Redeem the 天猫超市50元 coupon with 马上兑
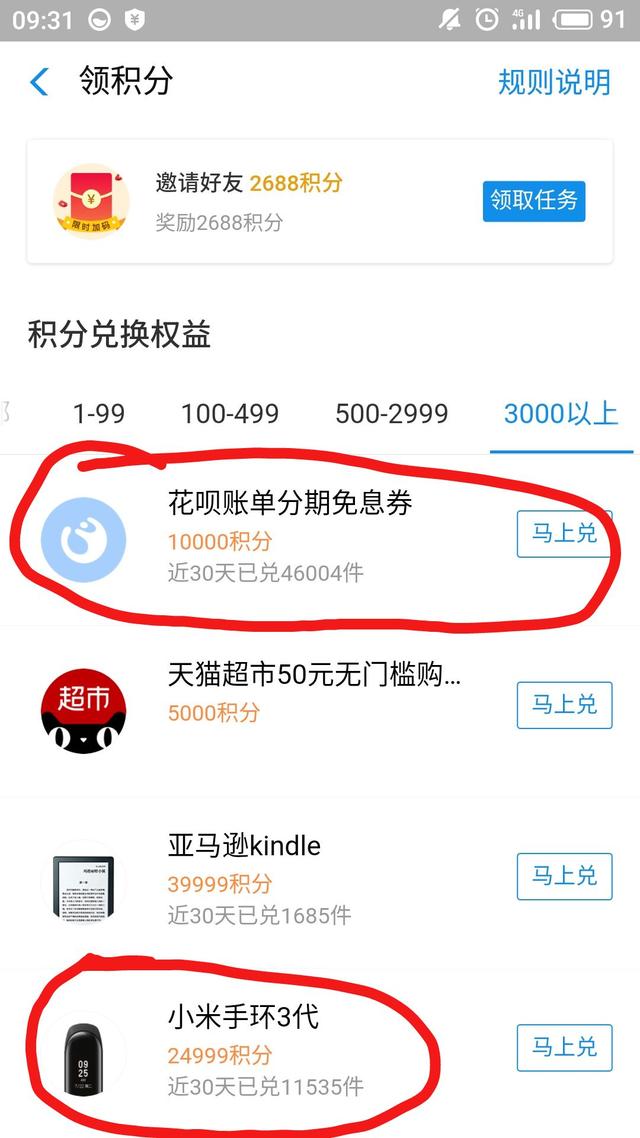The height and width of the screenshot is (1138, 640). tap(563, 705)
